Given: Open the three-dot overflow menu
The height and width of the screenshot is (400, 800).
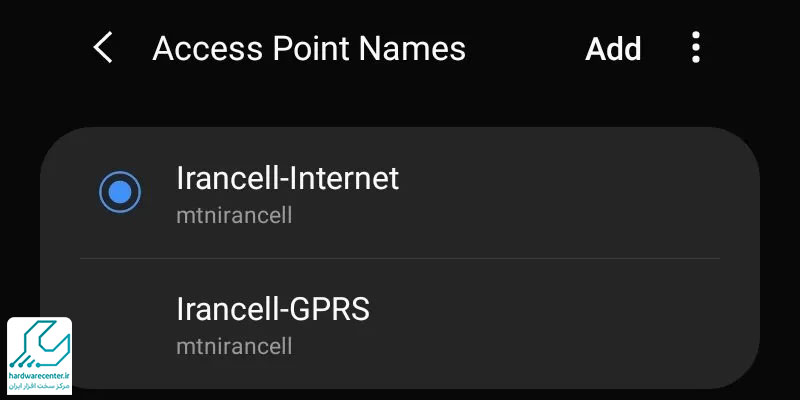Looking at the screenshot, I should tap(696, 48).
